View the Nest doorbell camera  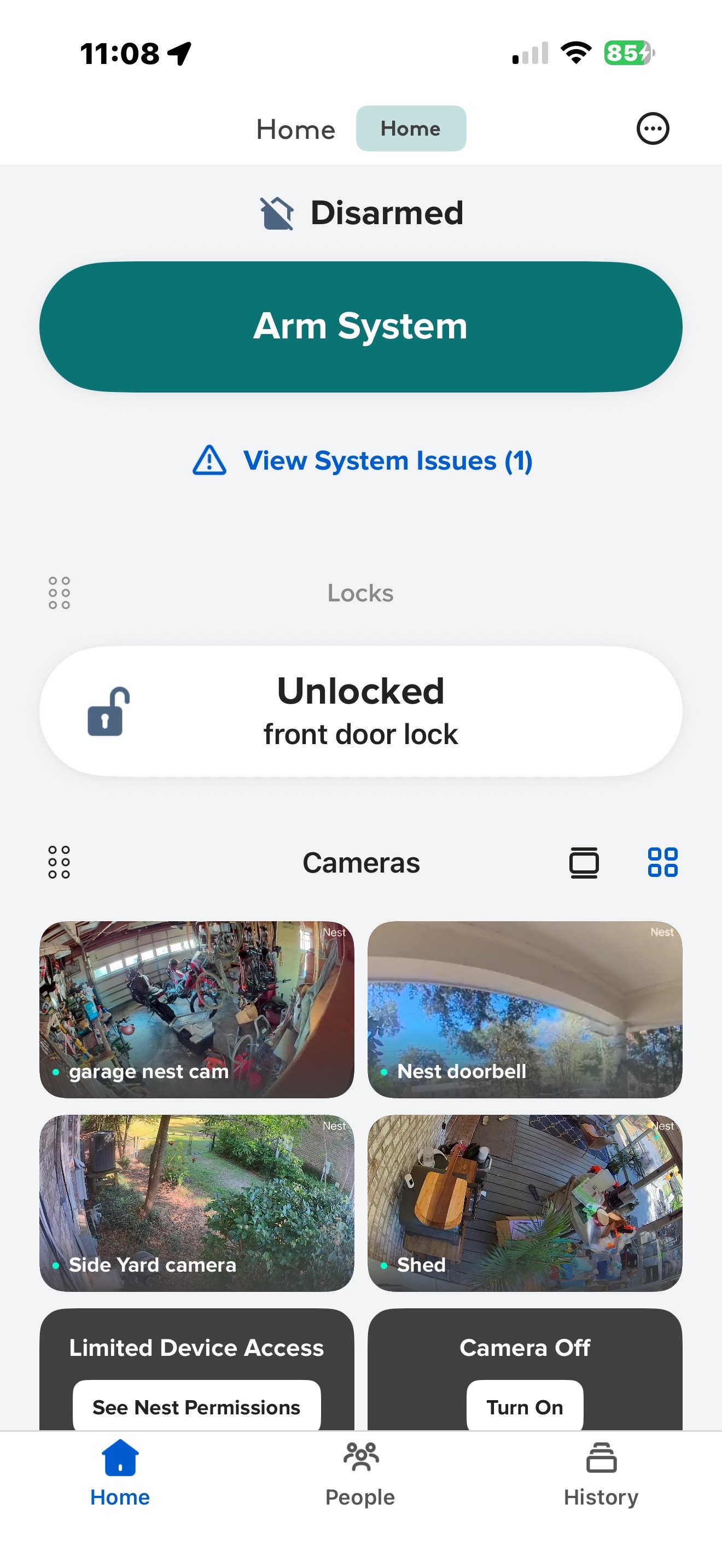(x=525, y=1008)
